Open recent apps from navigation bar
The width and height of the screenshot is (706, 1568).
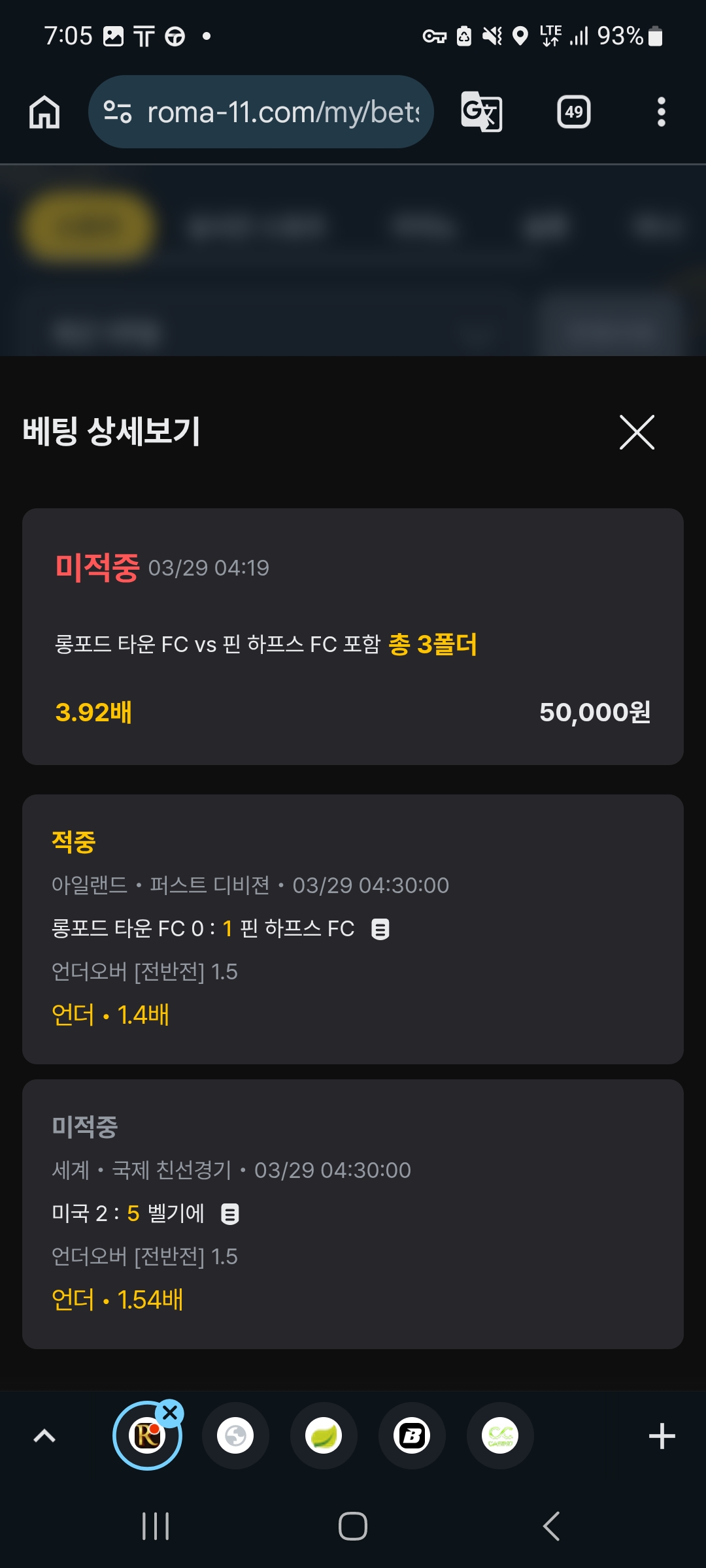pyautogui.click(x=156, y=1526)
